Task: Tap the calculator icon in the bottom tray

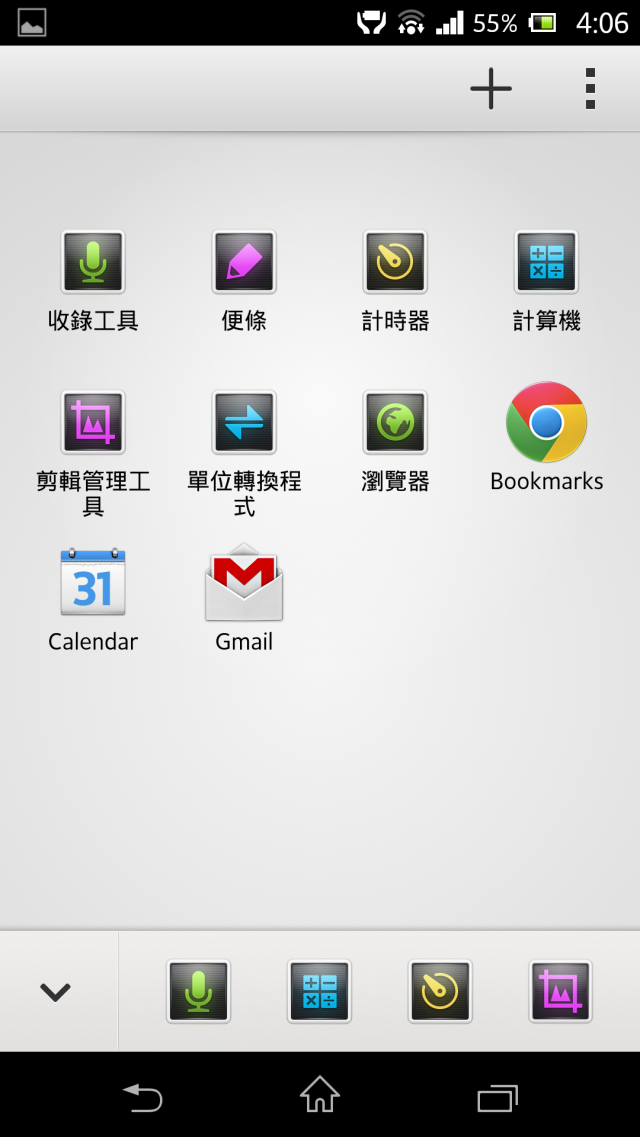Action: [x=319, y=992]
